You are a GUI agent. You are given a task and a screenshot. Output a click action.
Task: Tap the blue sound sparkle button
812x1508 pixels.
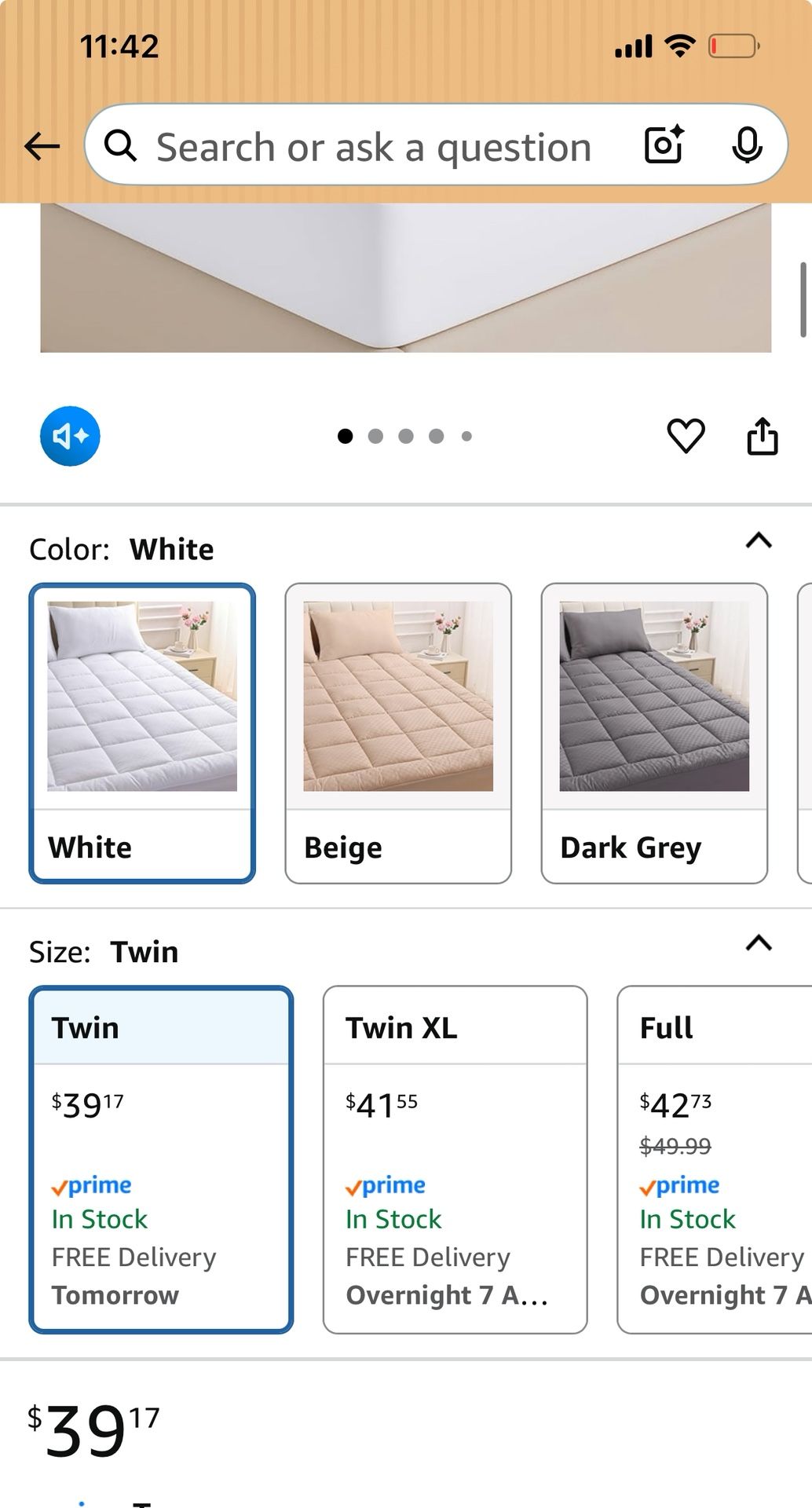coord(70,436)
